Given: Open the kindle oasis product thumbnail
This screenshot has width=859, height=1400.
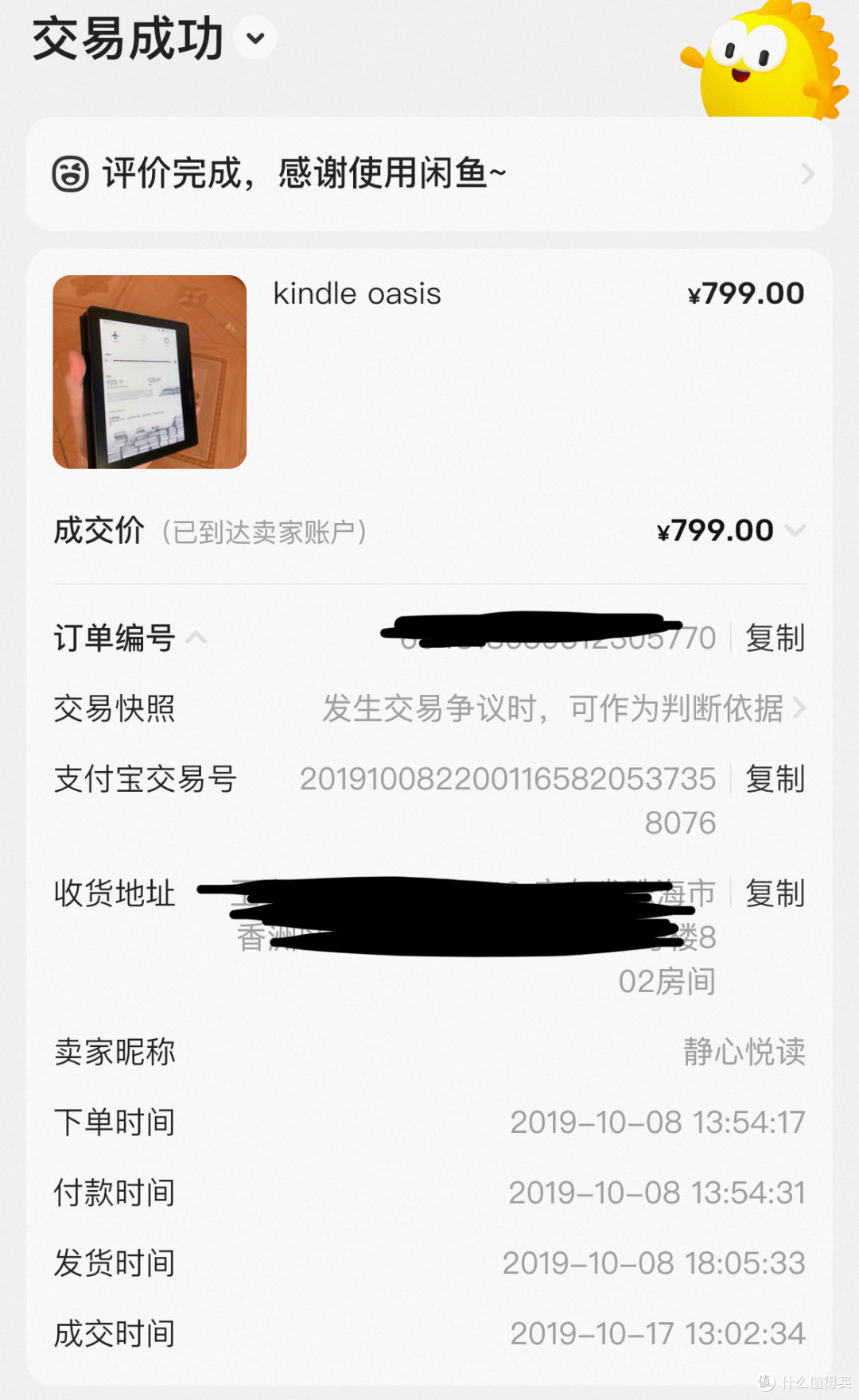Looking at the screenshot, I should tap(150, 371).
